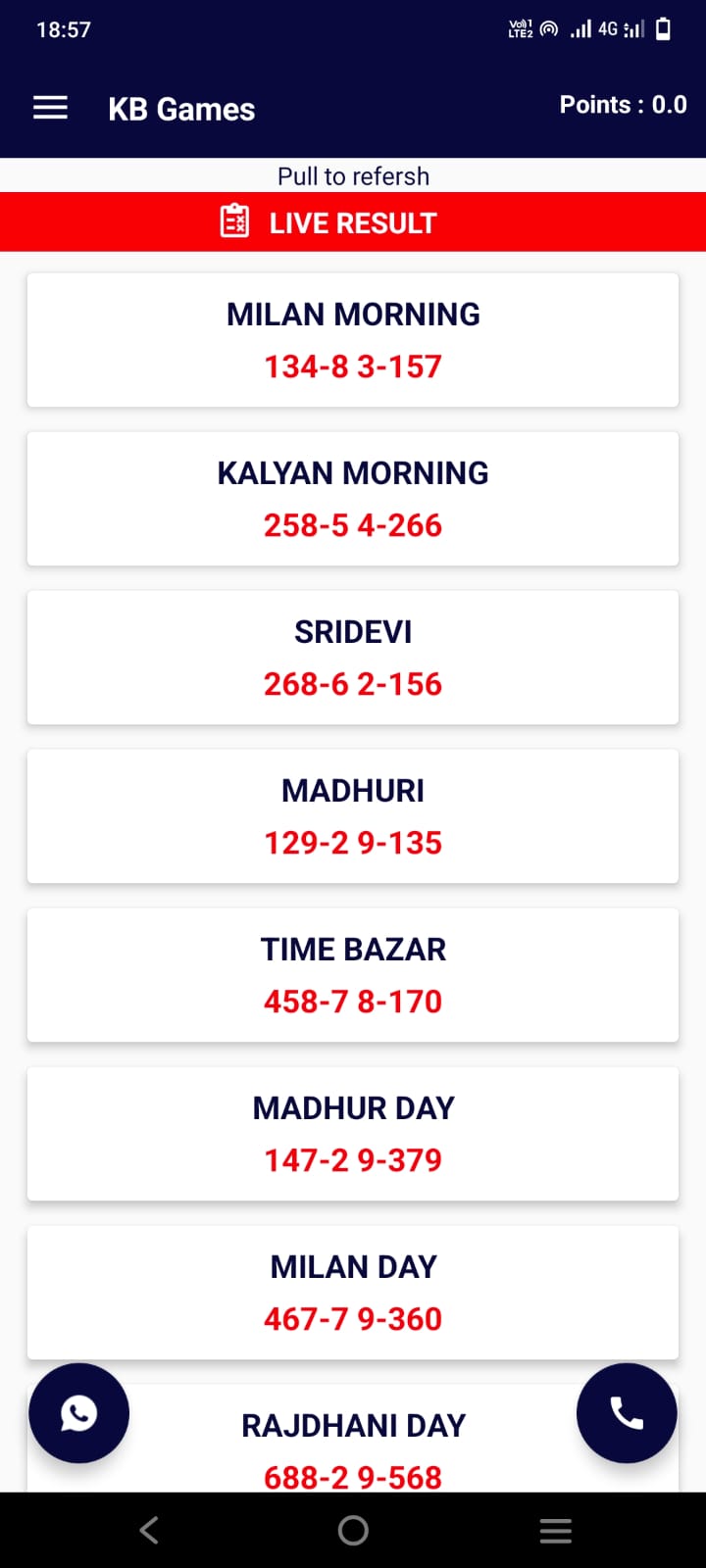Screen dimensions: 706x1568
Task: Open the Milan Morning card
Action: click(353, 340)
